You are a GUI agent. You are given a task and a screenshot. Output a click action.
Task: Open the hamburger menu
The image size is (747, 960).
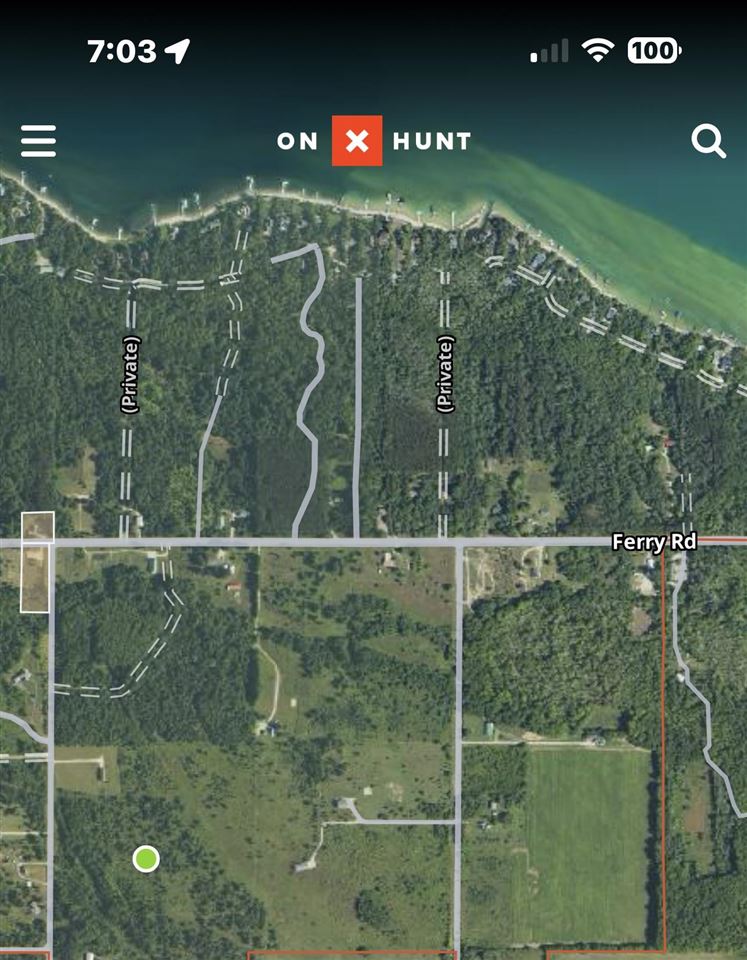tap(38, 141)
